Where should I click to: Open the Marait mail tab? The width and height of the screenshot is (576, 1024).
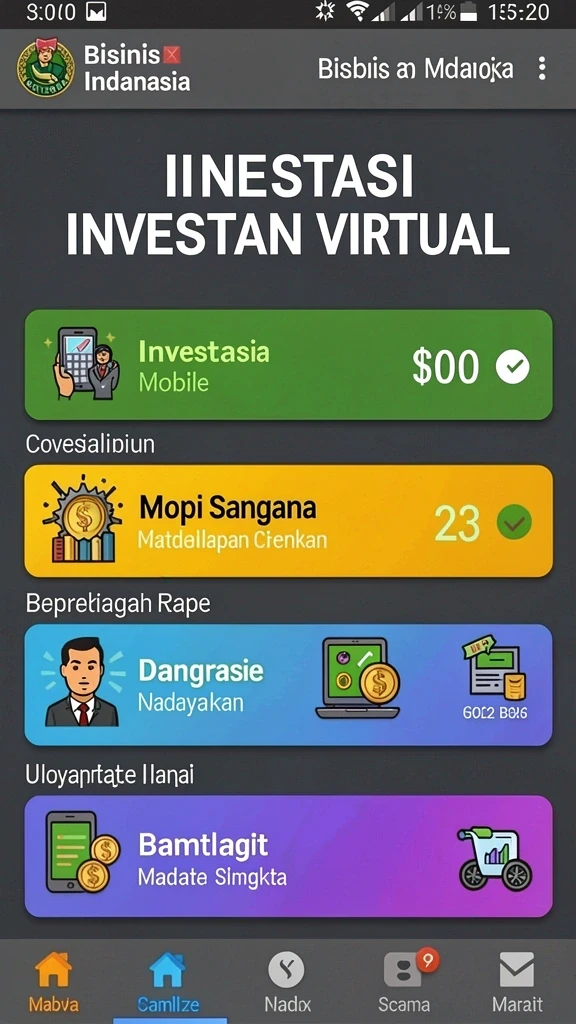tap(517, 982)
